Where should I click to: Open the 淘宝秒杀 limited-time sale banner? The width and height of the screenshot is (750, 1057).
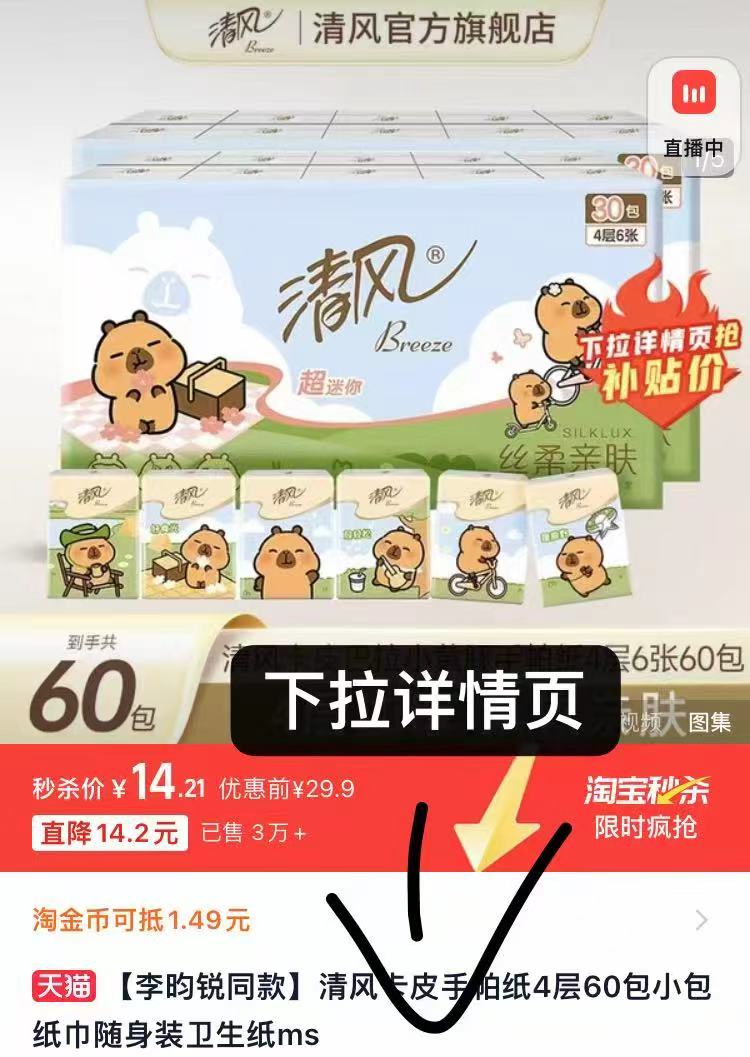pos(646,806)
